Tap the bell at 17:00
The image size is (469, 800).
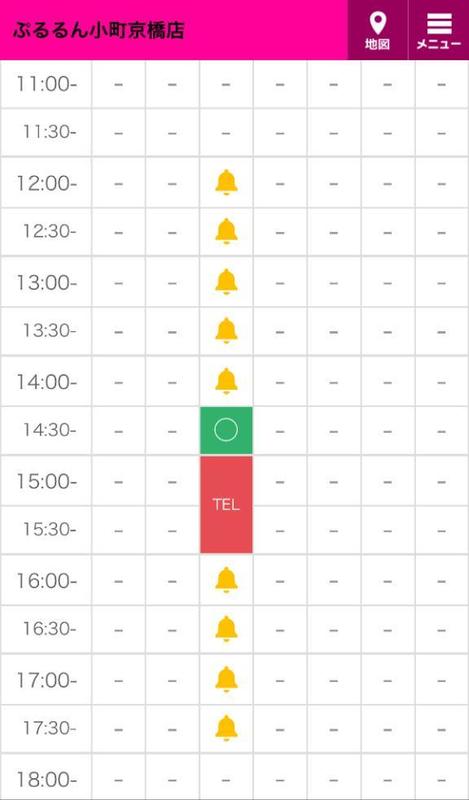pos(226,679)
